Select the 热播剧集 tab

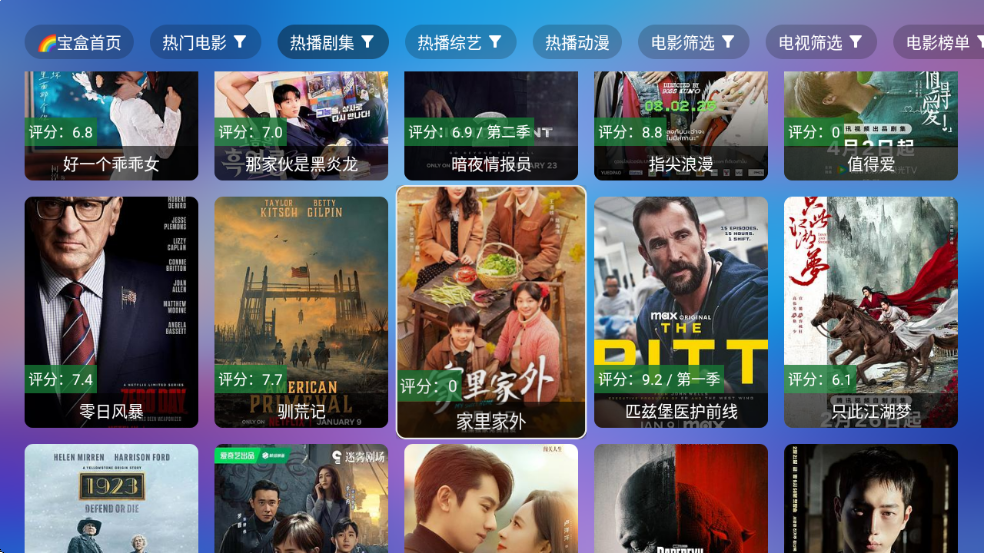click(x=332, y=42)
